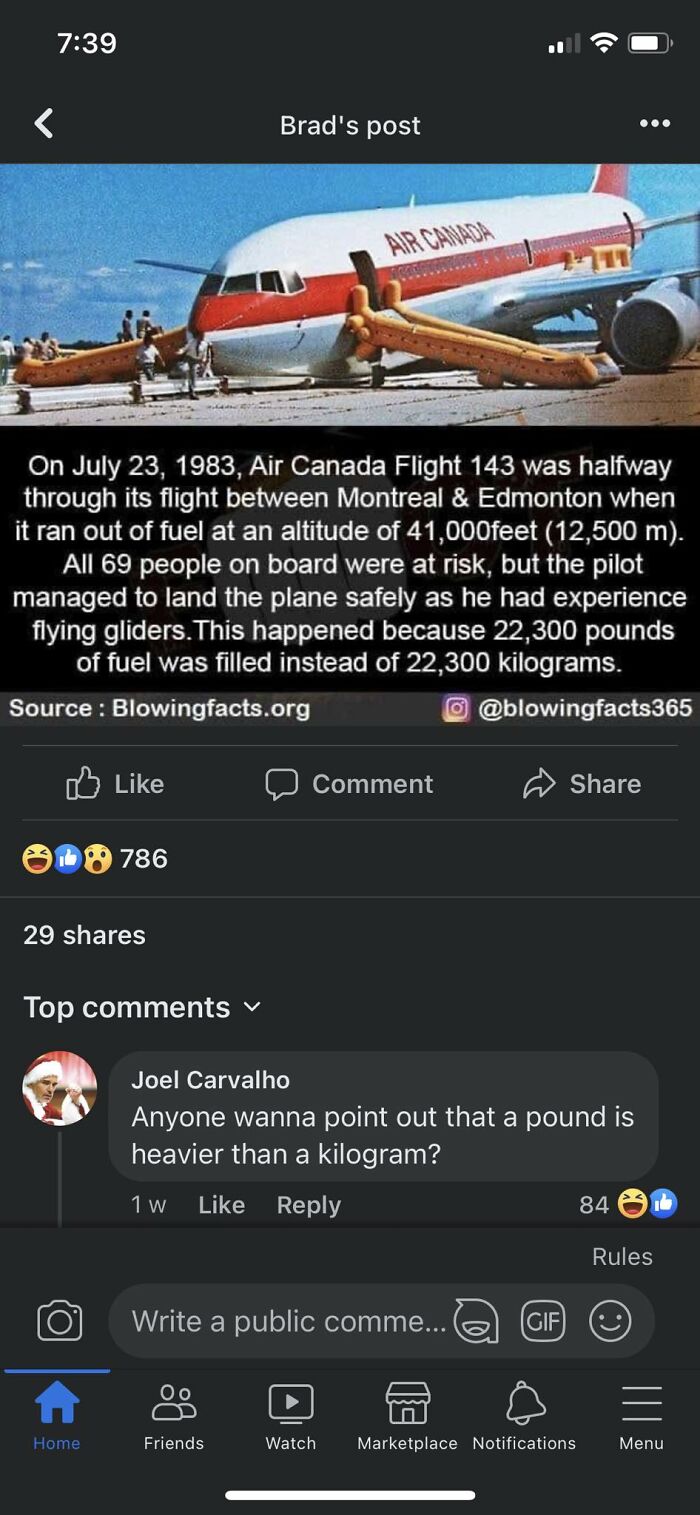The width and height of the screenshot is (700, 1515).
Task: Comment on Brad's post
Action: coord(349,784)
